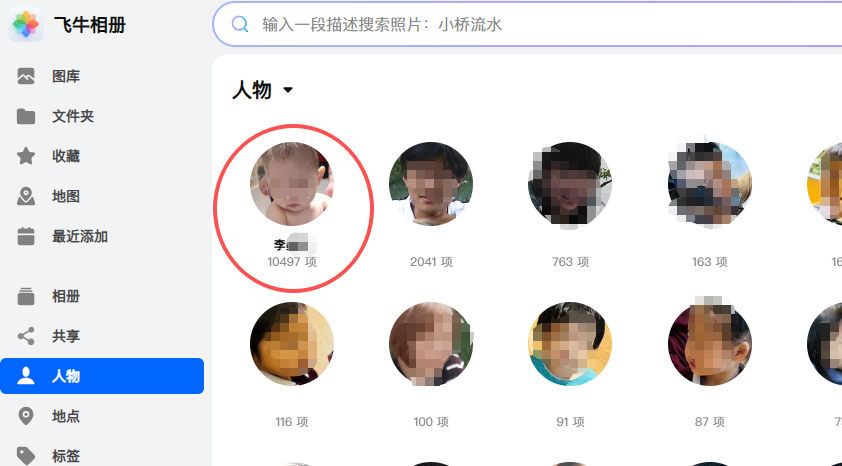
Task: Open person album with 2041 项
Action: (x=431, y=184)
